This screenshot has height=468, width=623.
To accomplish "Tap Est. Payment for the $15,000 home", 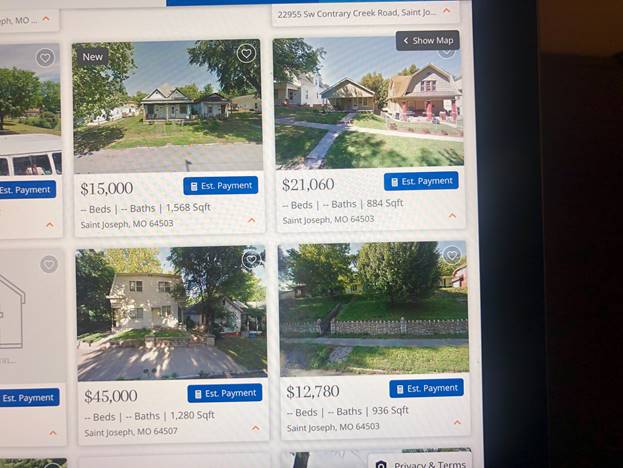I will click(x=221, y=185).
